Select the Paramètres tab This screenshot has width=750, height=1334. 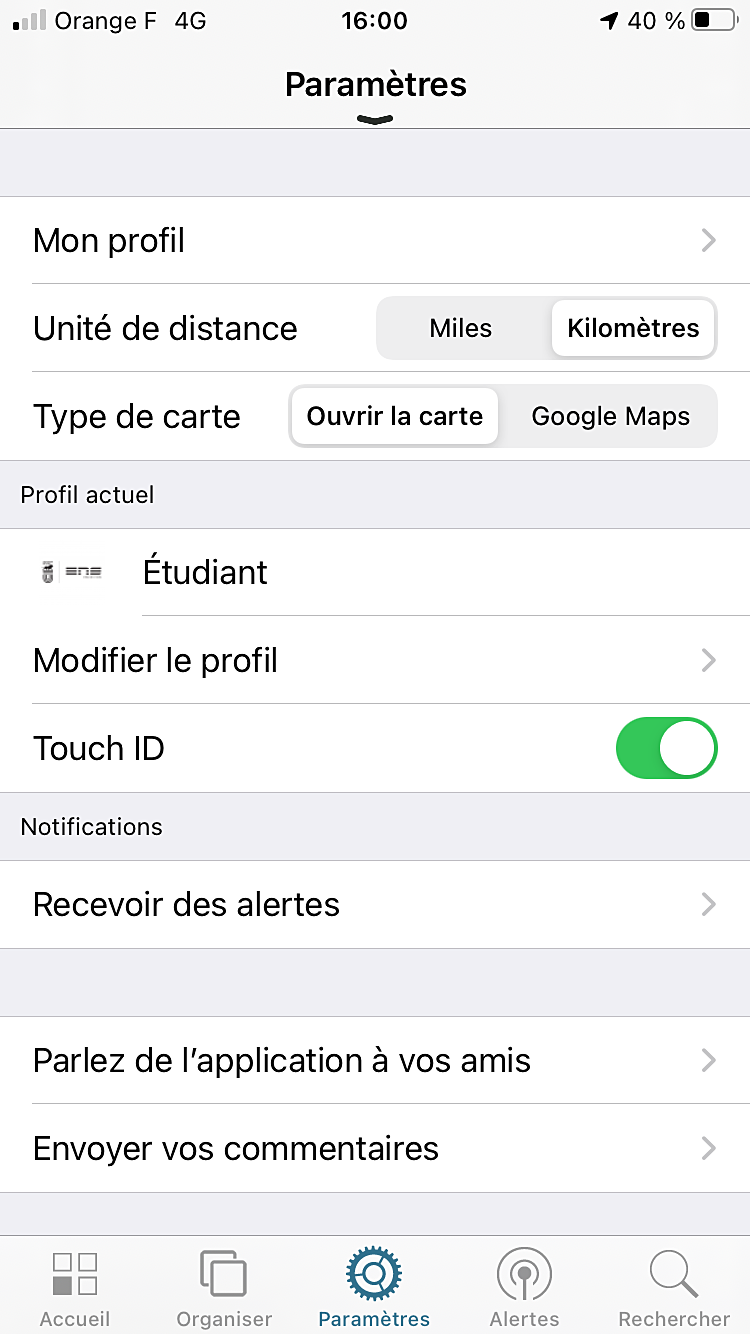(x=374, y=1287)
